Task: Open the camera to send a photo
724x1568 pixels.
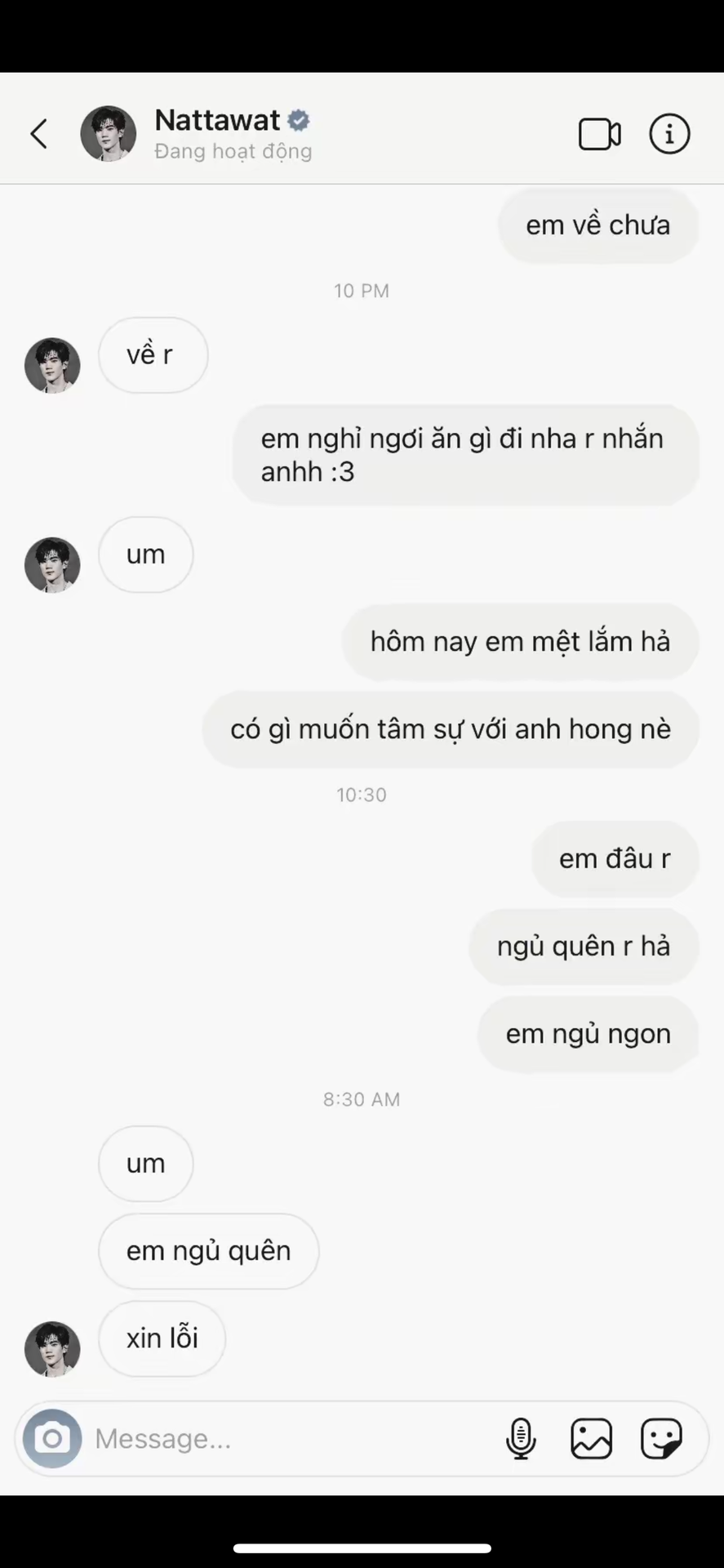Action: pyautogui.click(x=52, y=1438)
